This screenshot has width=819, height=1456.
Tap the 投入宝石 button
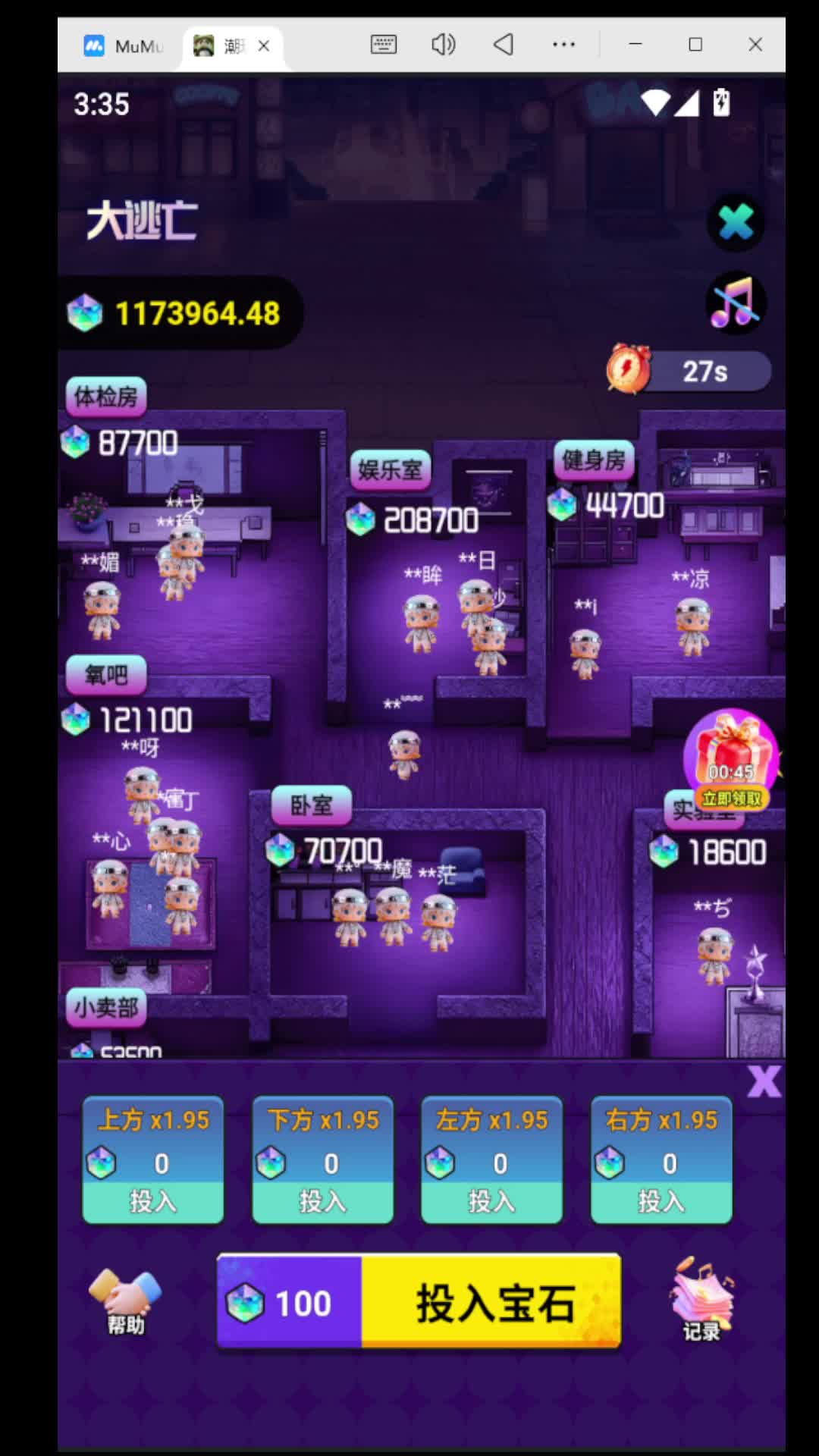tap(491, 1303)
